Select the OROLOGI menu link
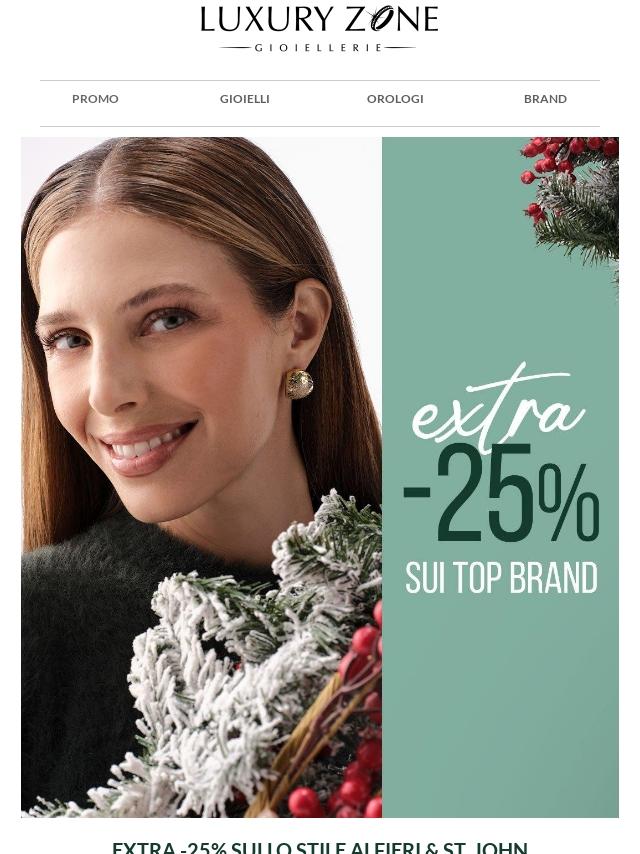The height and width of the screenshot is (854, 640). (395, 99)
